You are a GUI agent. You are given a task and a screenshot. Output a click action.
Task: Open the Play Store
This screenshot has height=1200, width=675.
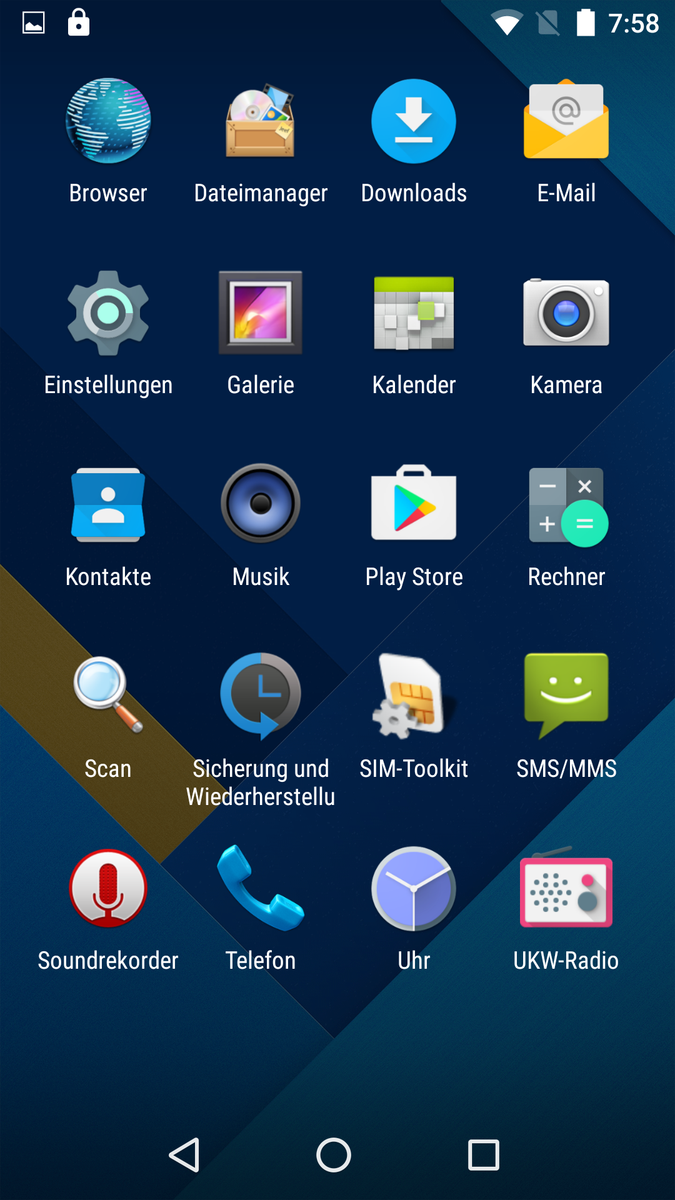point(413,504)
